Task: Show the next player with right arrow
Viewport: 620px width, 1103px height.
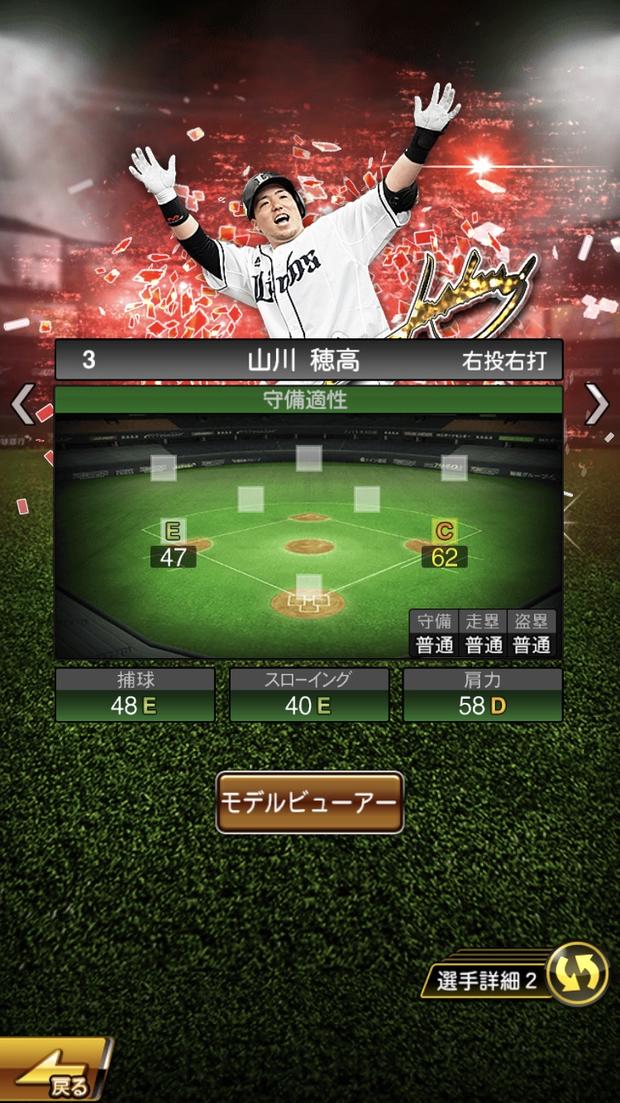Action: click(596, 405)
